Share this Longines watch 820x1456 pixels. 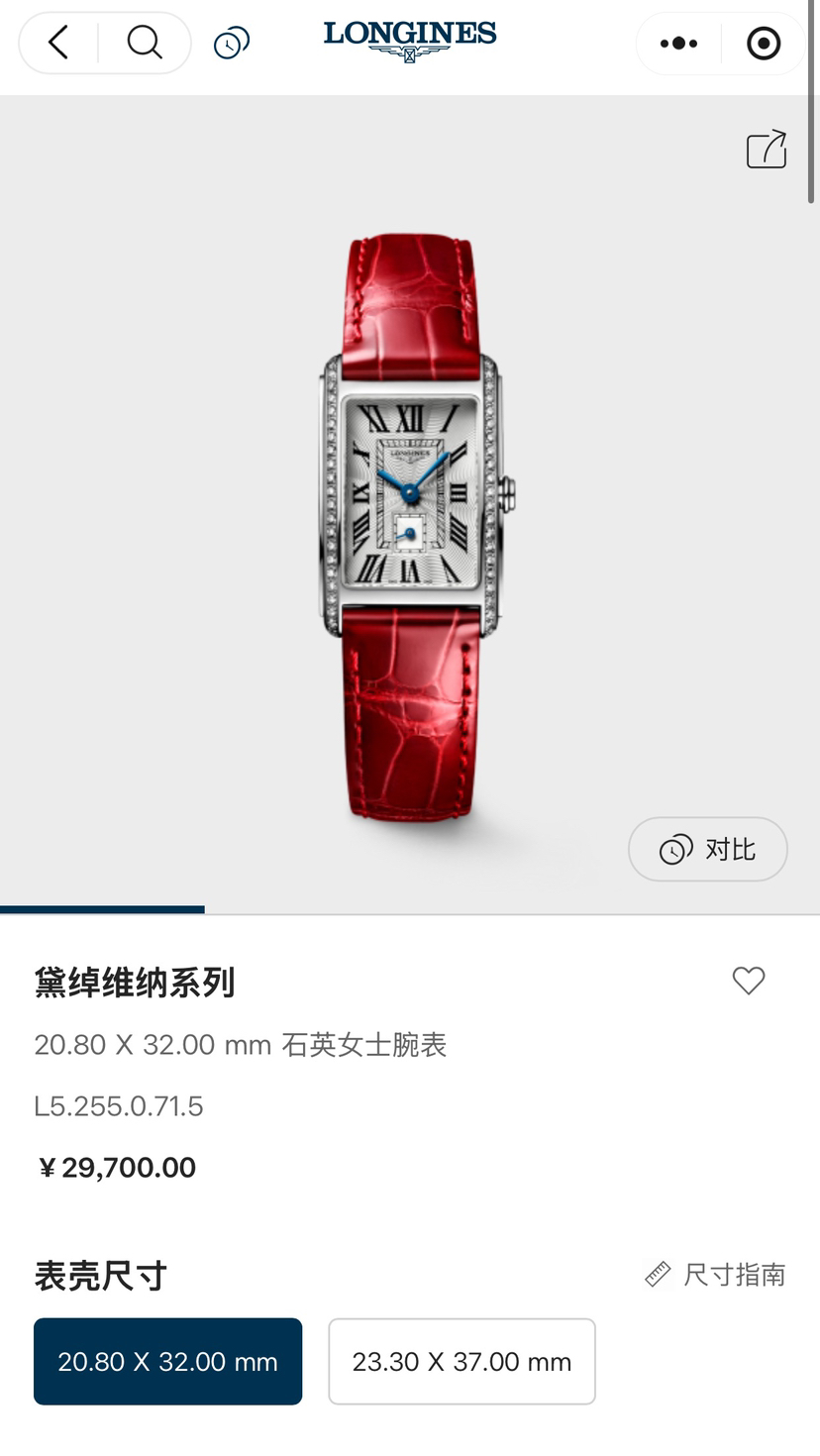pos(766,150)
